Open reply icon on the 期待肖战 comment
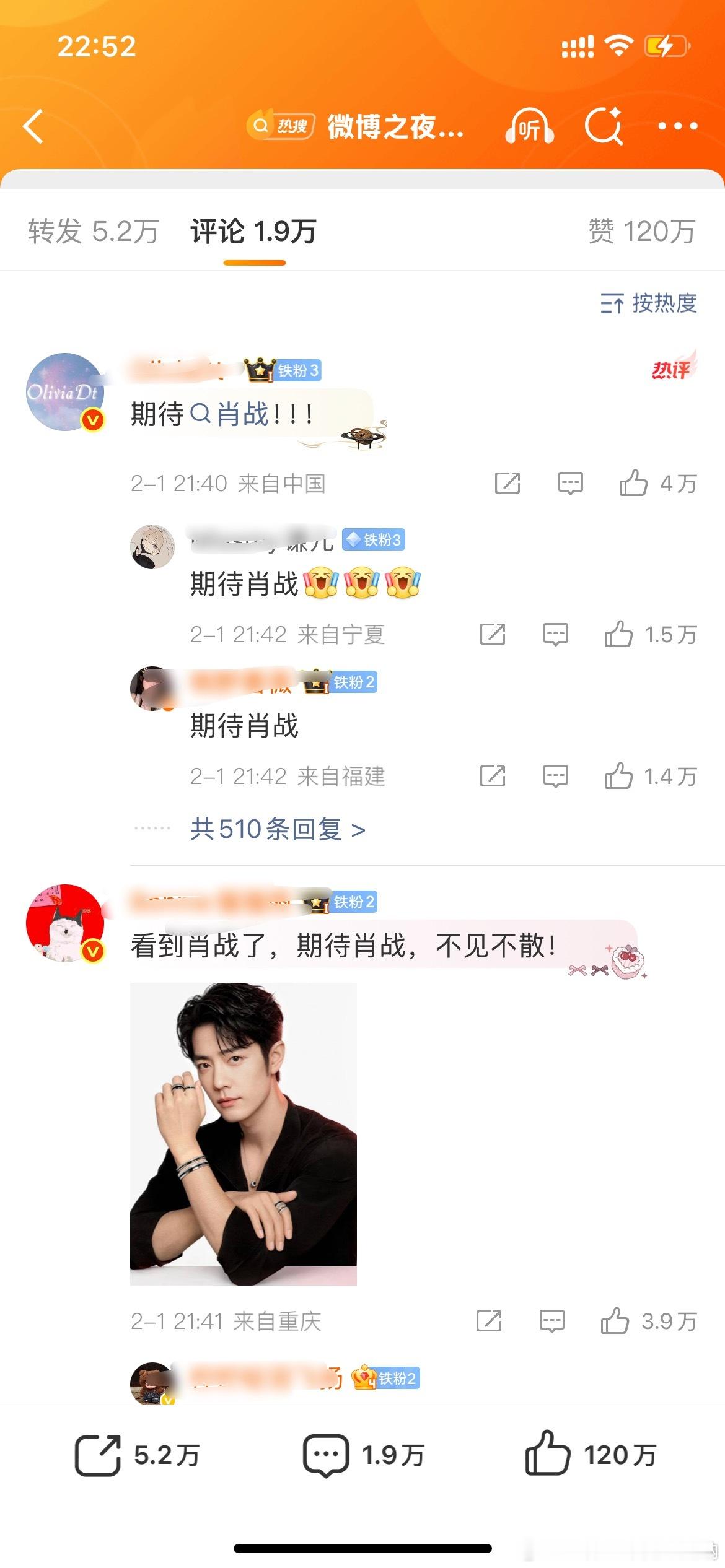The image size is (725, 1568). click(x=556, y=634)
